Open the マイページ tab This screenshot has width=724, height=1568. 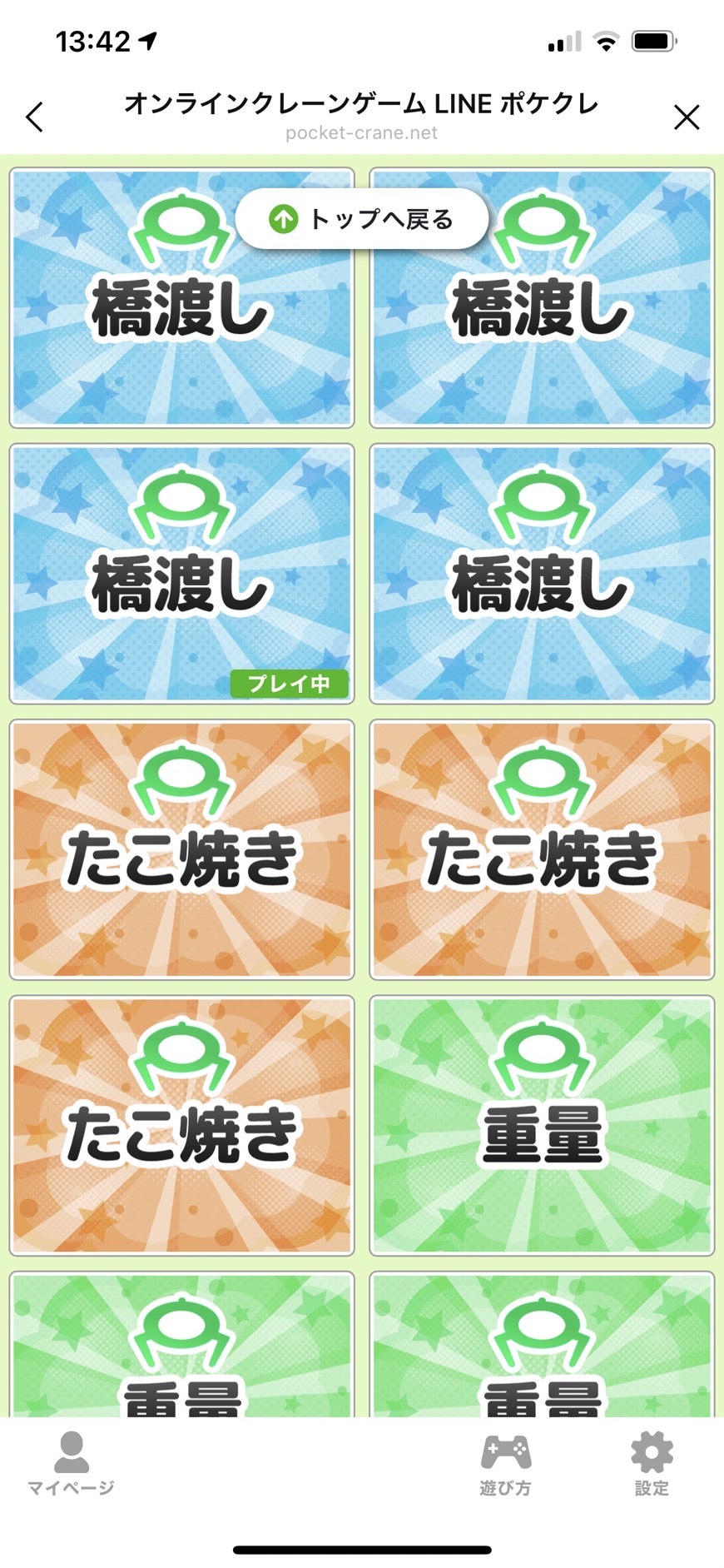click(71, 1463)
